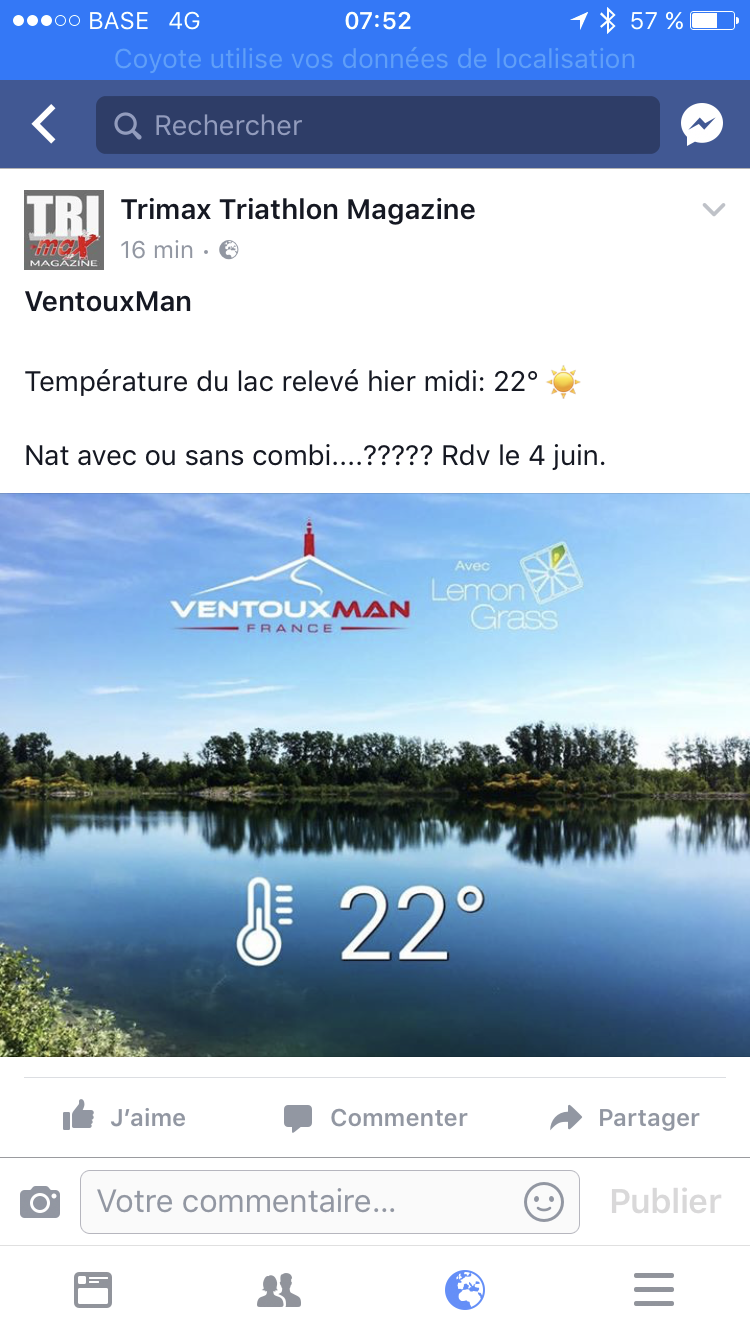750x1334 pixels.
Task: Open the Trimax profile picture
Action: [x=64, y=230]
